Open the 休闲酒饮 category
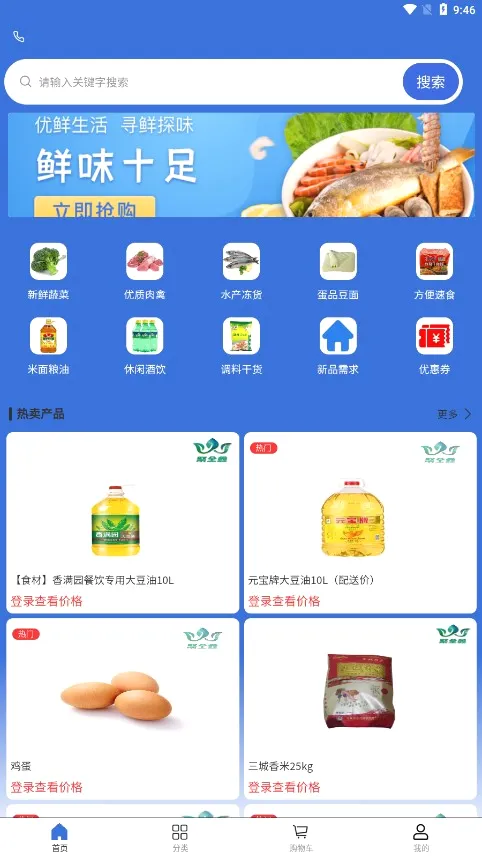 (x=144, y=346)
